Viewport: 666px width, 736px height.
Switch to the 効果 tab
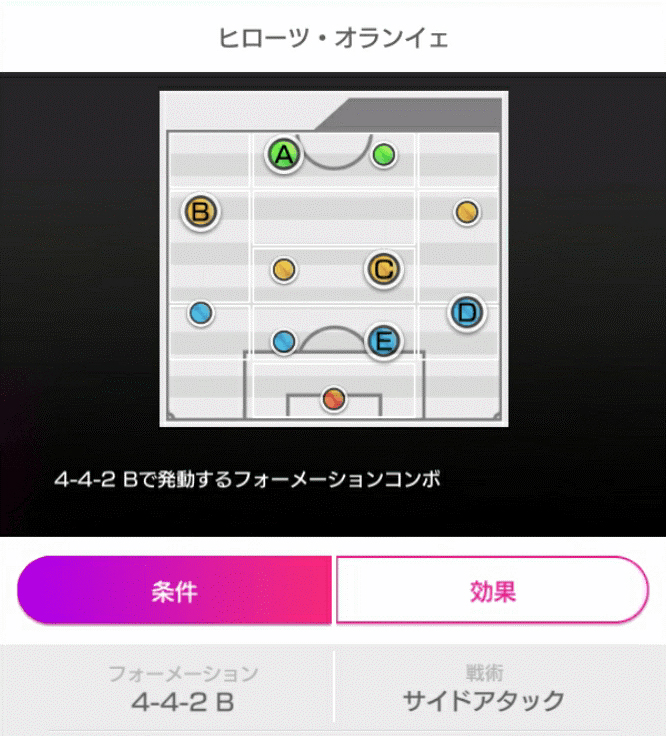pyautogui.click(x=492, y=590)
